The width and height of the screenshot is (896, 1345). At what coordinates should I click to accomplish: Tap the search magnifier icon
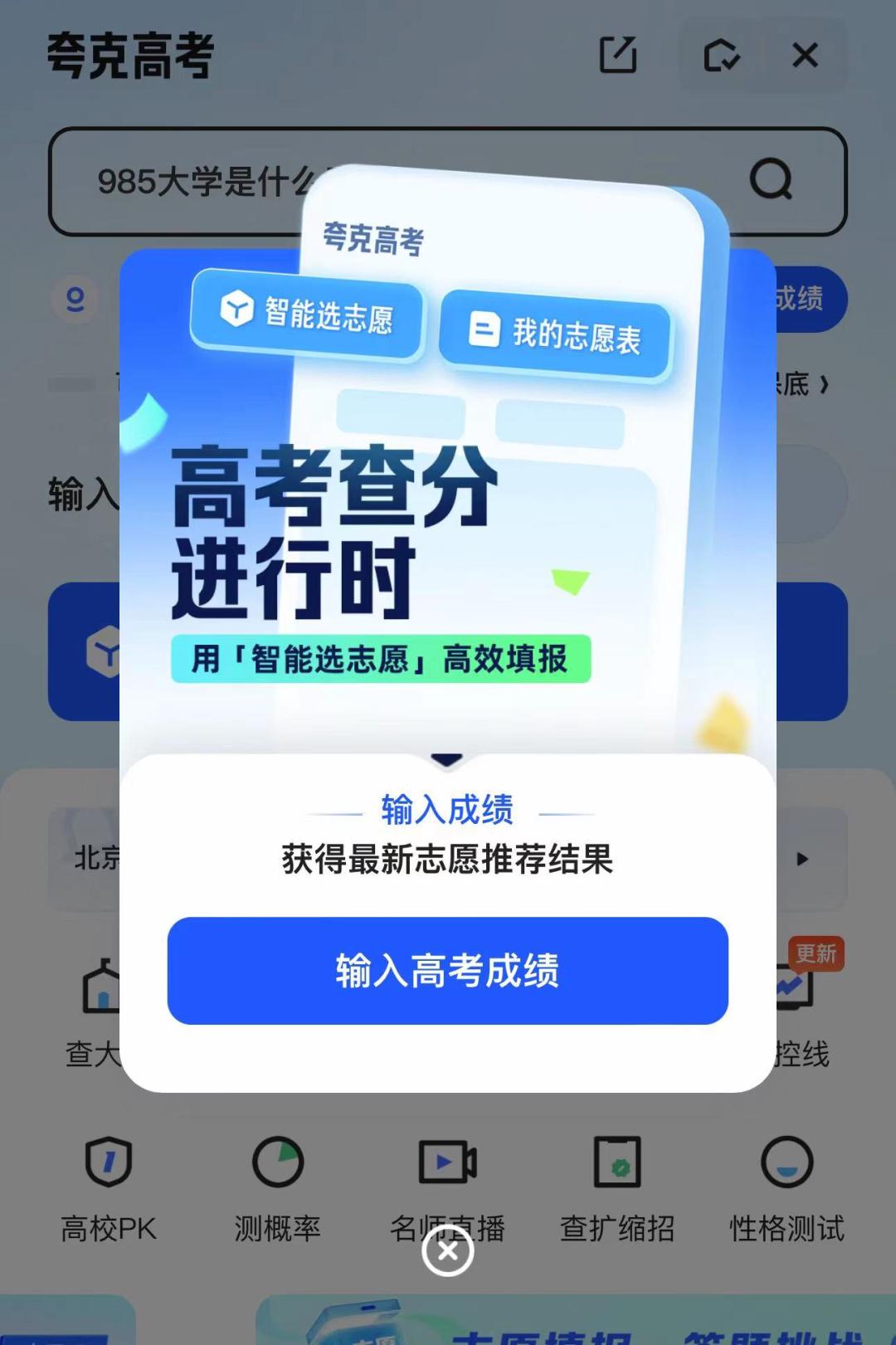[771, 179]
